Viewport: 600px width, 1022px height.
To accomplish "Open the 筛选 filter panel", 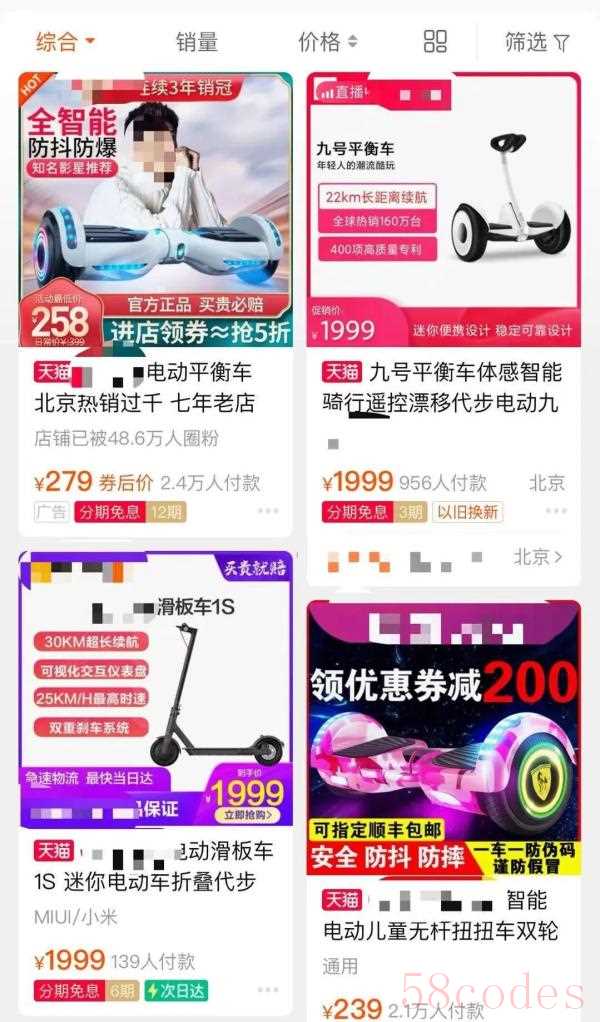I will click(537, 42).
